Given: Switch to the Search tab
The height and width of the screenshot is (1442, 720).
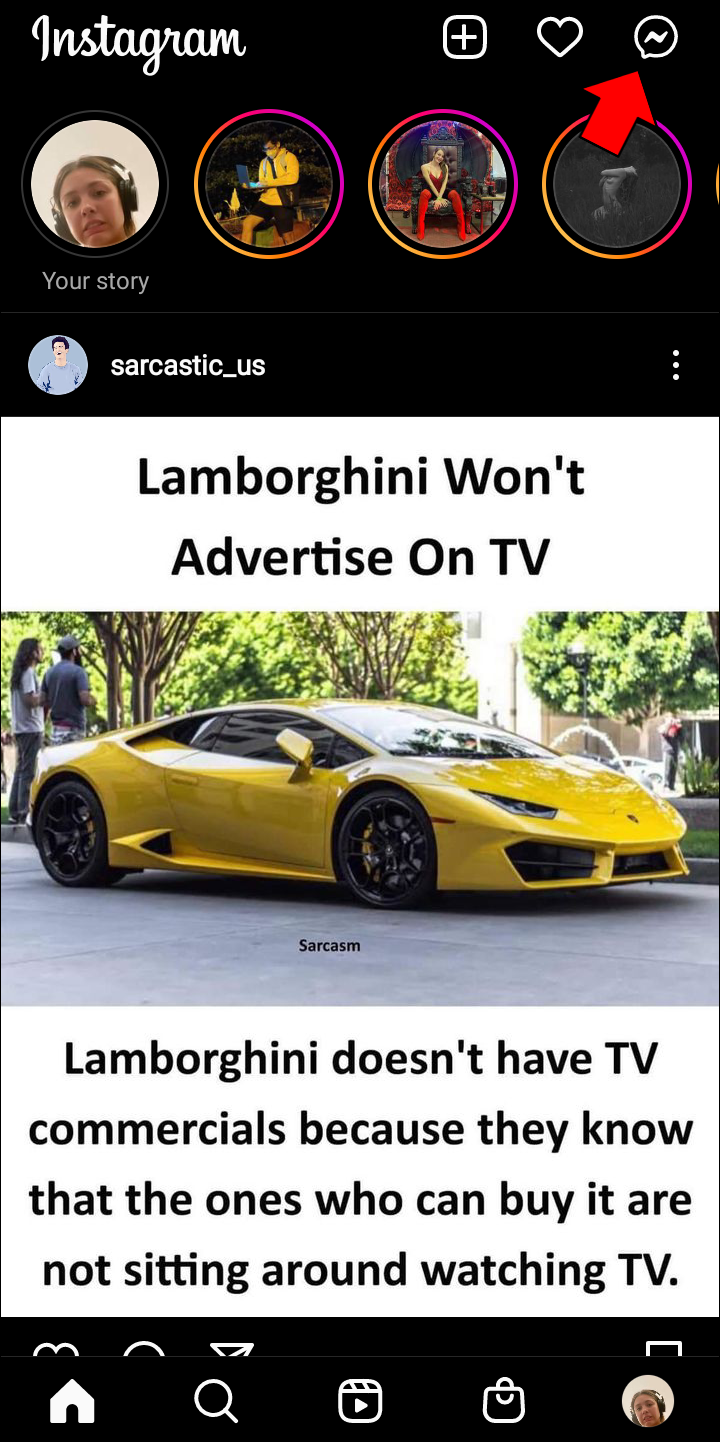Looking at the screenshot, I should (216, 1401).
